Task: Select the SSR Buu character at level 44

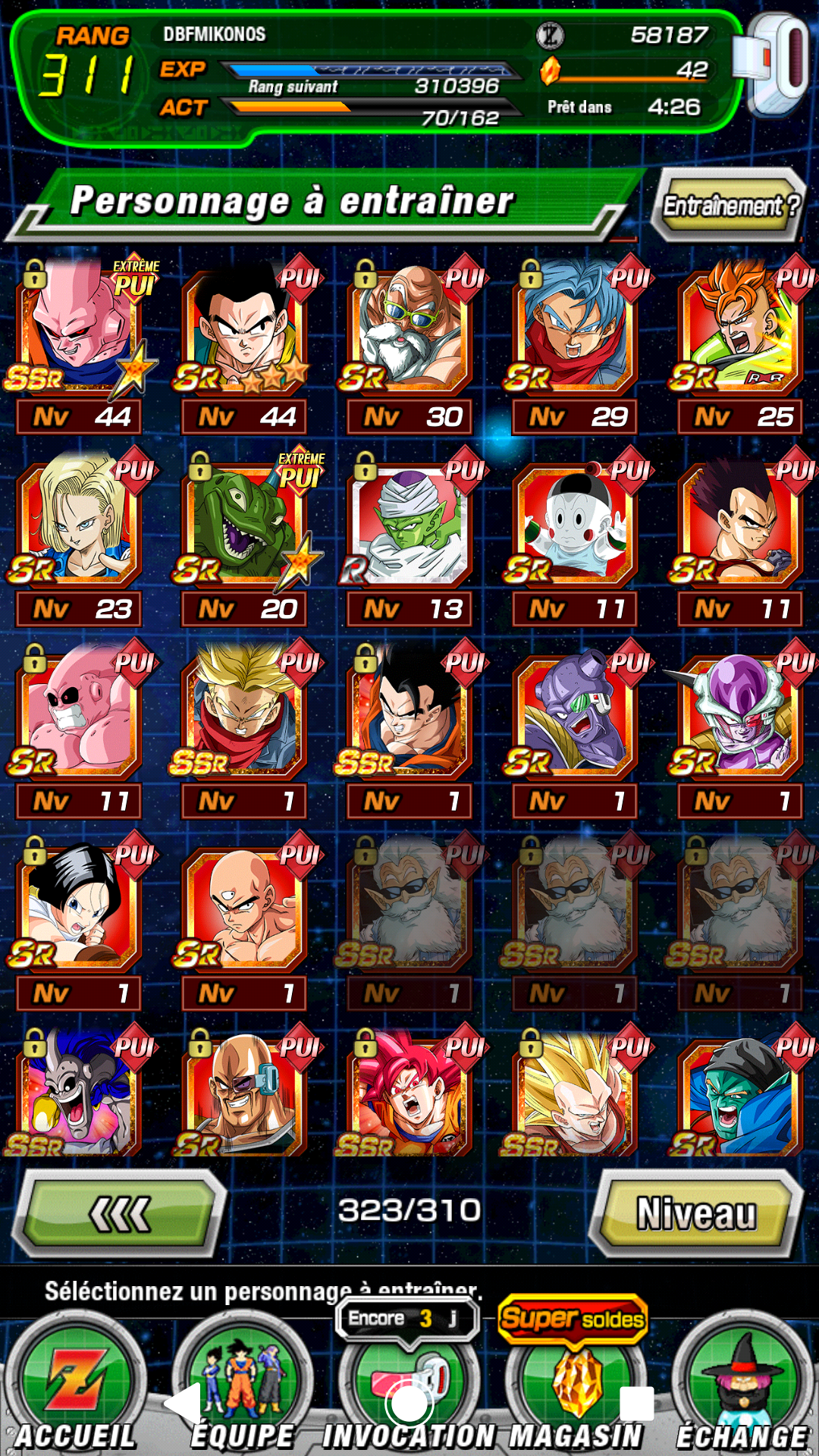Action: pos(79,345)
